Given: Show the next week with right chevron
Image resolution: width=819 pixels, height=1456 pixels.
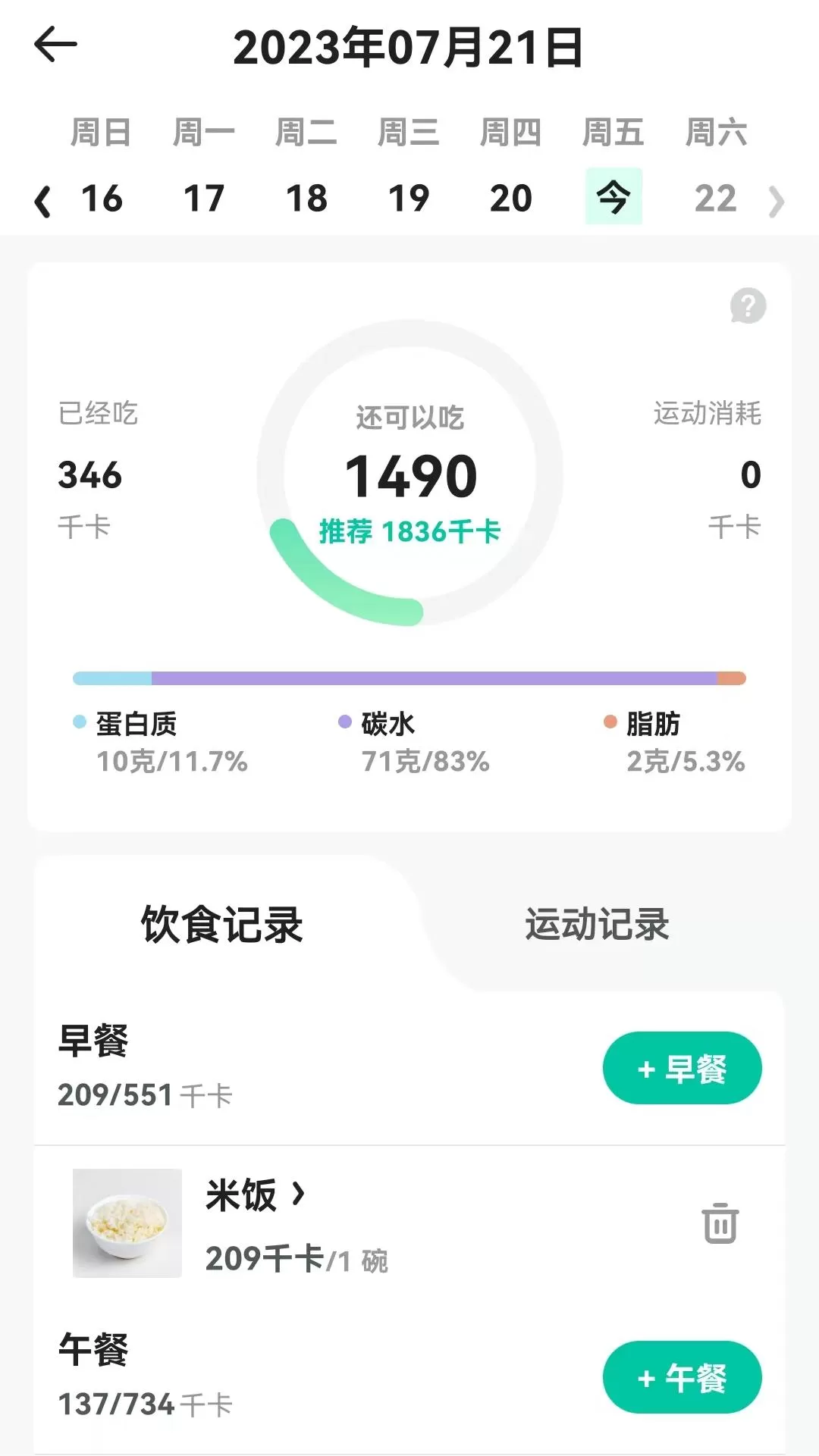Looking at the screenshot, I should pyautogui.click(x=776, y=202).
